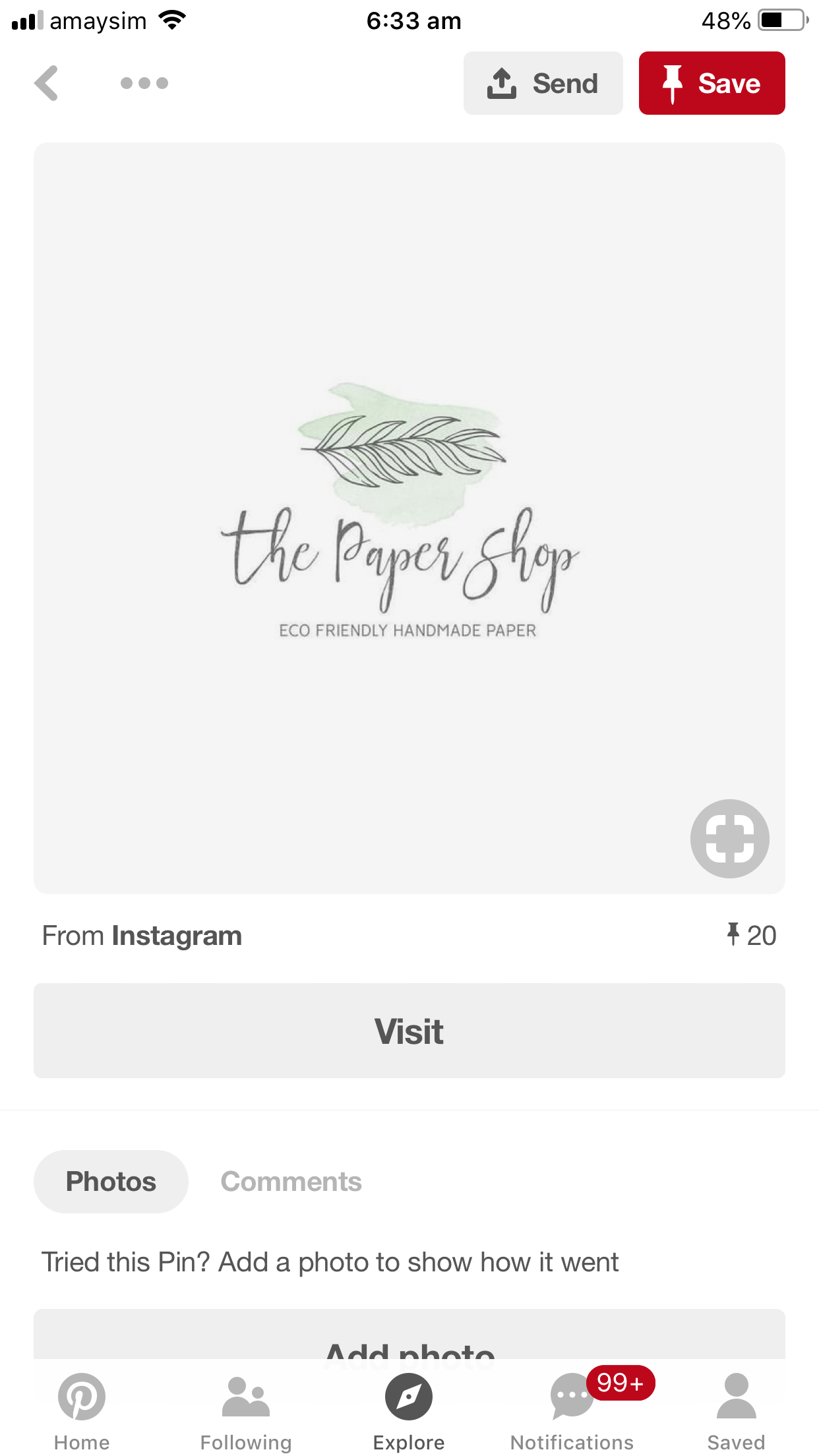Go back to the previous screen
This screenshot has width=819, height=1456.
(47, 83)
